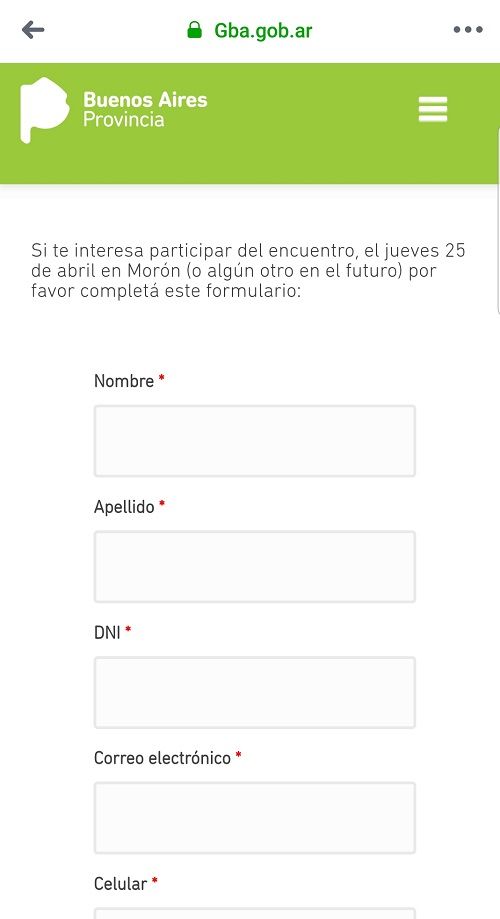Enter the Correo electrónico field
500x919 pixels.
click(254, 818)
